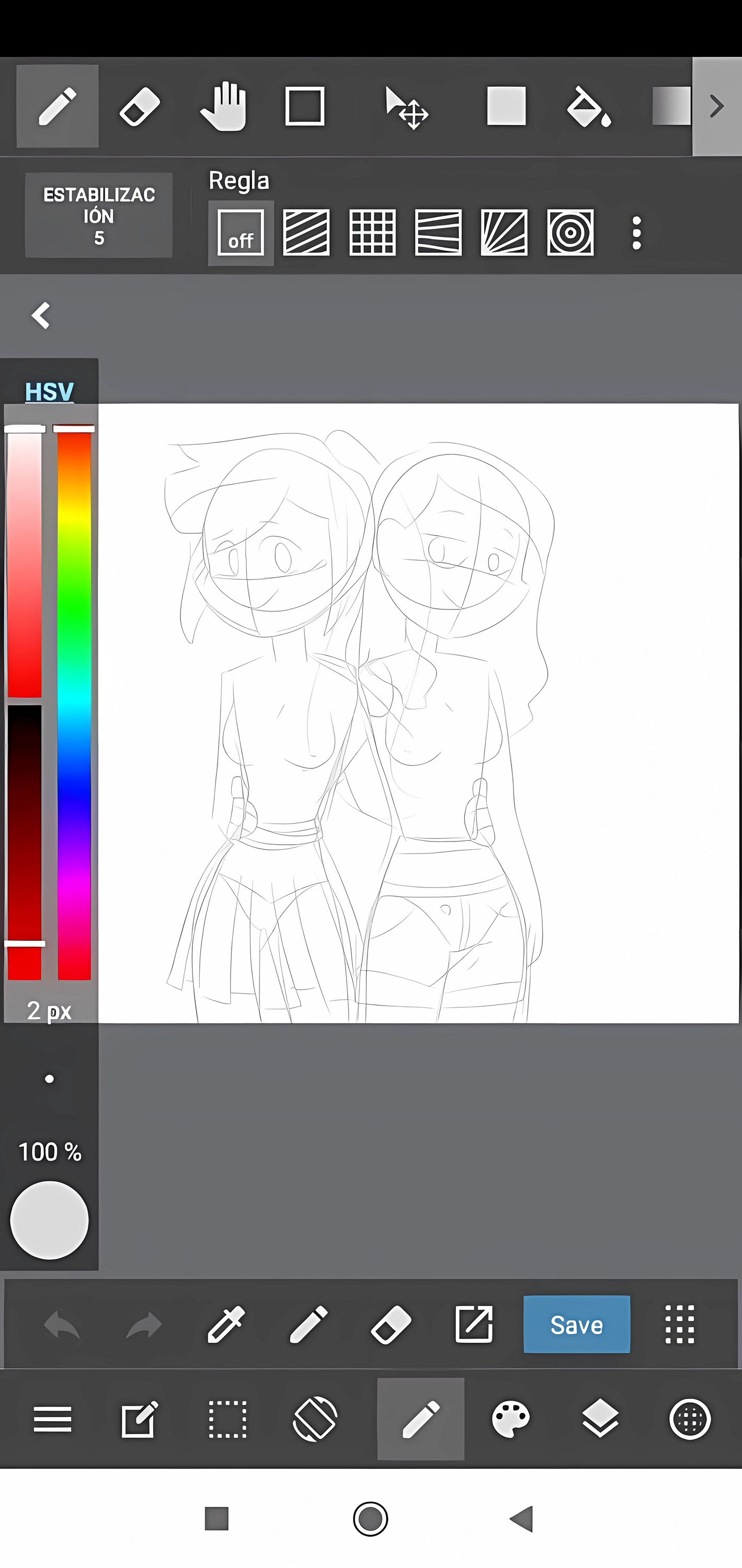Pick the paint bucket fill tool
Viewport: 742px width, 1568px height.
coord(588,107)
